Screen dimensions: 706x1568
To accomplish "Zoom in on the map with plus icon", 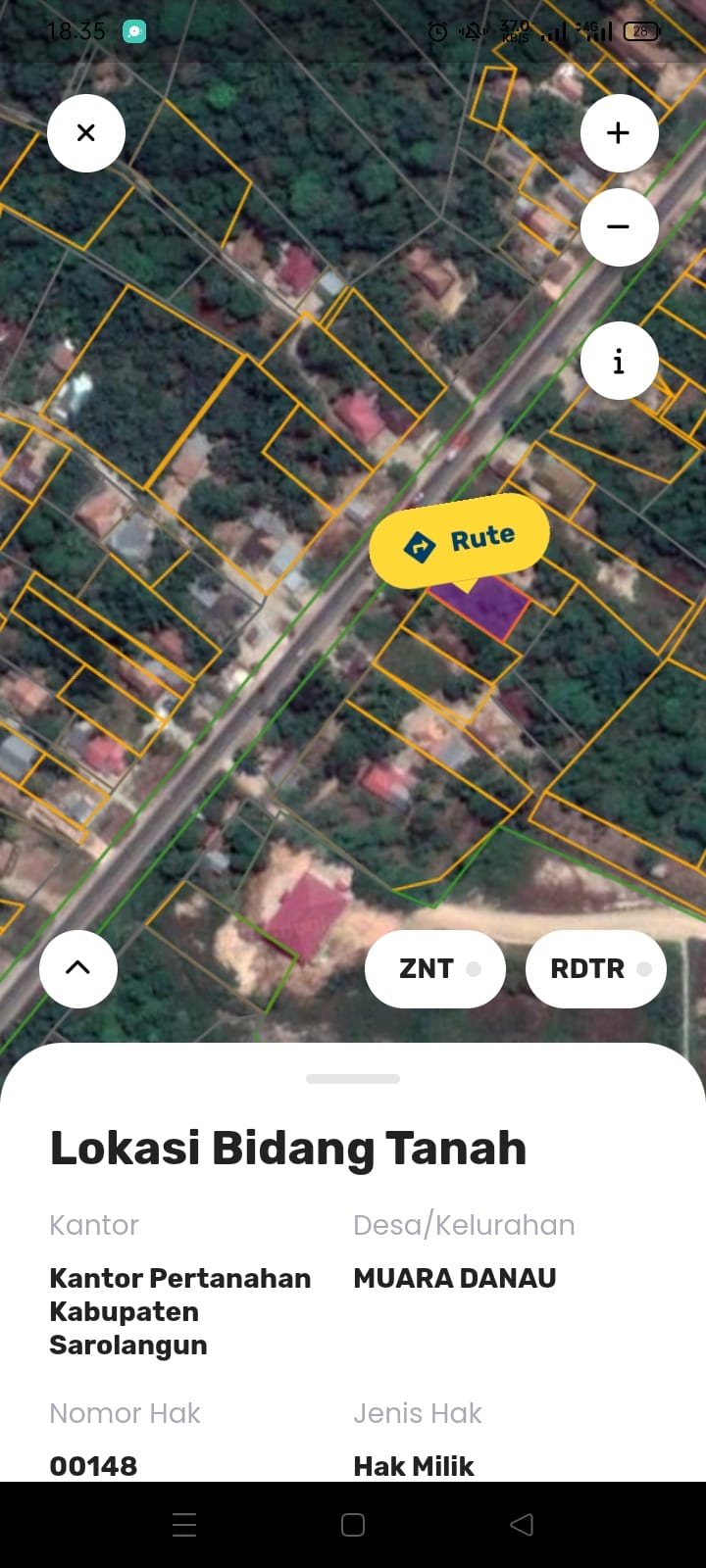I will [619, 132].
